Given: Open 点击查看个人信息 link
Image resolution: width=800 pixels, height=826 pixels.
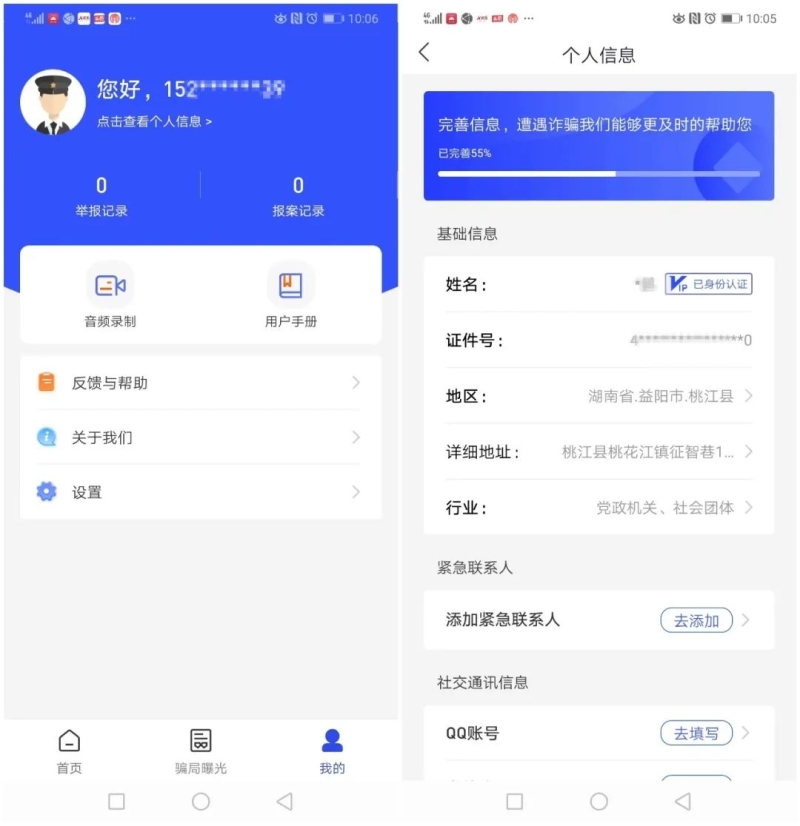Looking at the screenshot, I should click(154, 122).
